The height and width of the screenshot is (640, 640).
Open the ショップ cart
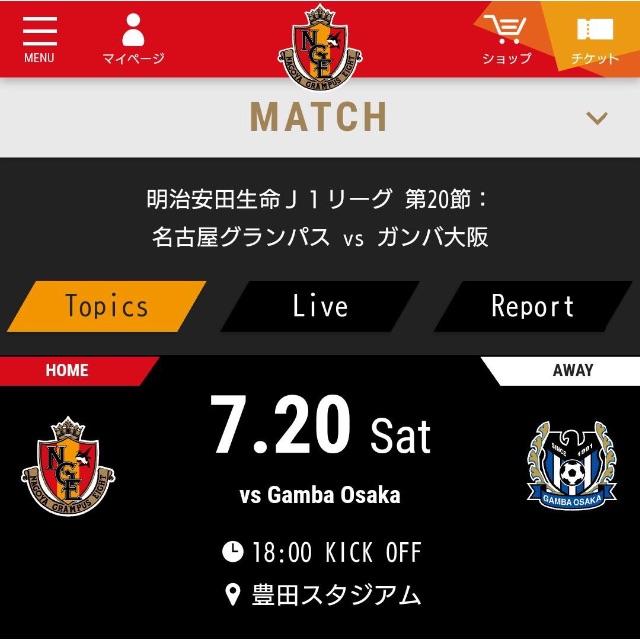(507, 38)
